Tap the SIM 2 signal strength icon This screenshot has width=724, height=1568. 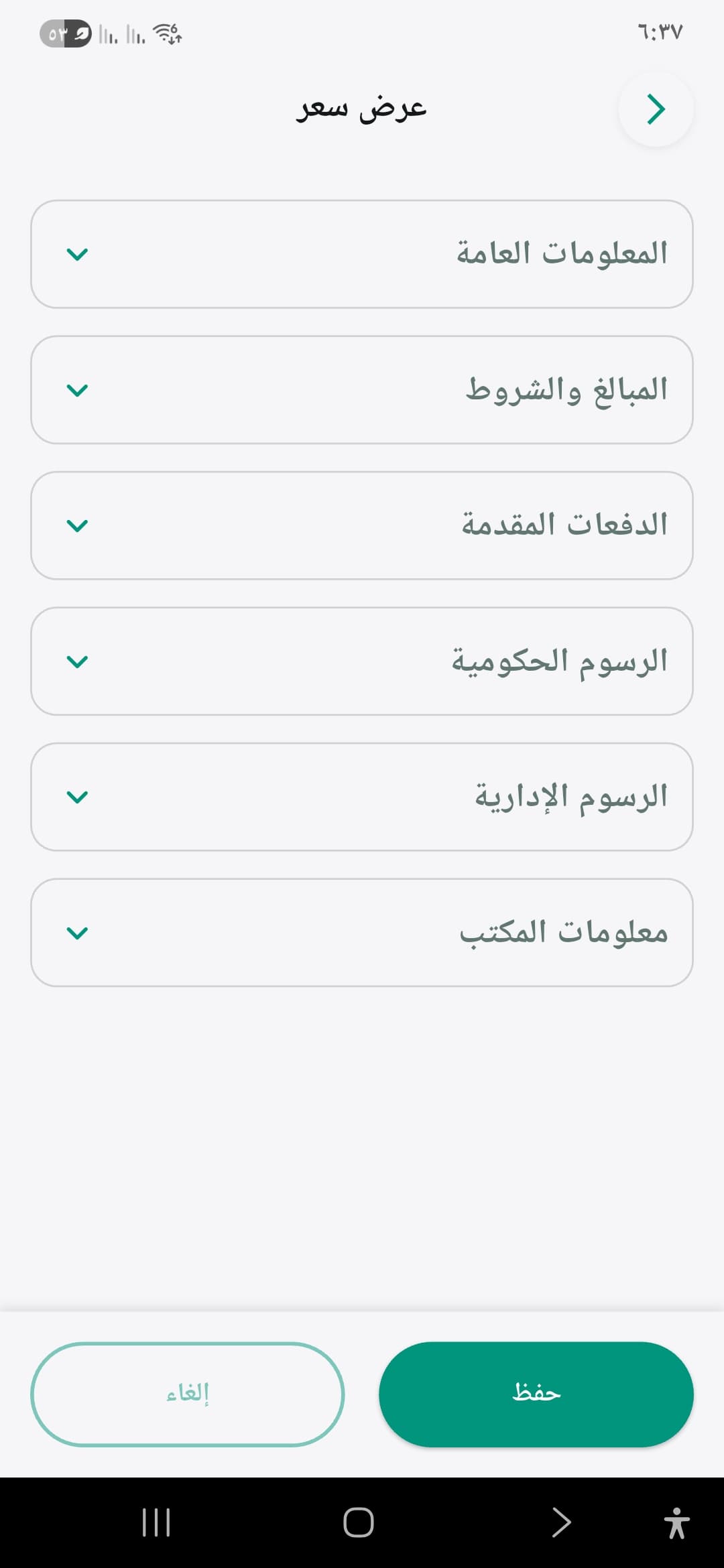[136, 34]
